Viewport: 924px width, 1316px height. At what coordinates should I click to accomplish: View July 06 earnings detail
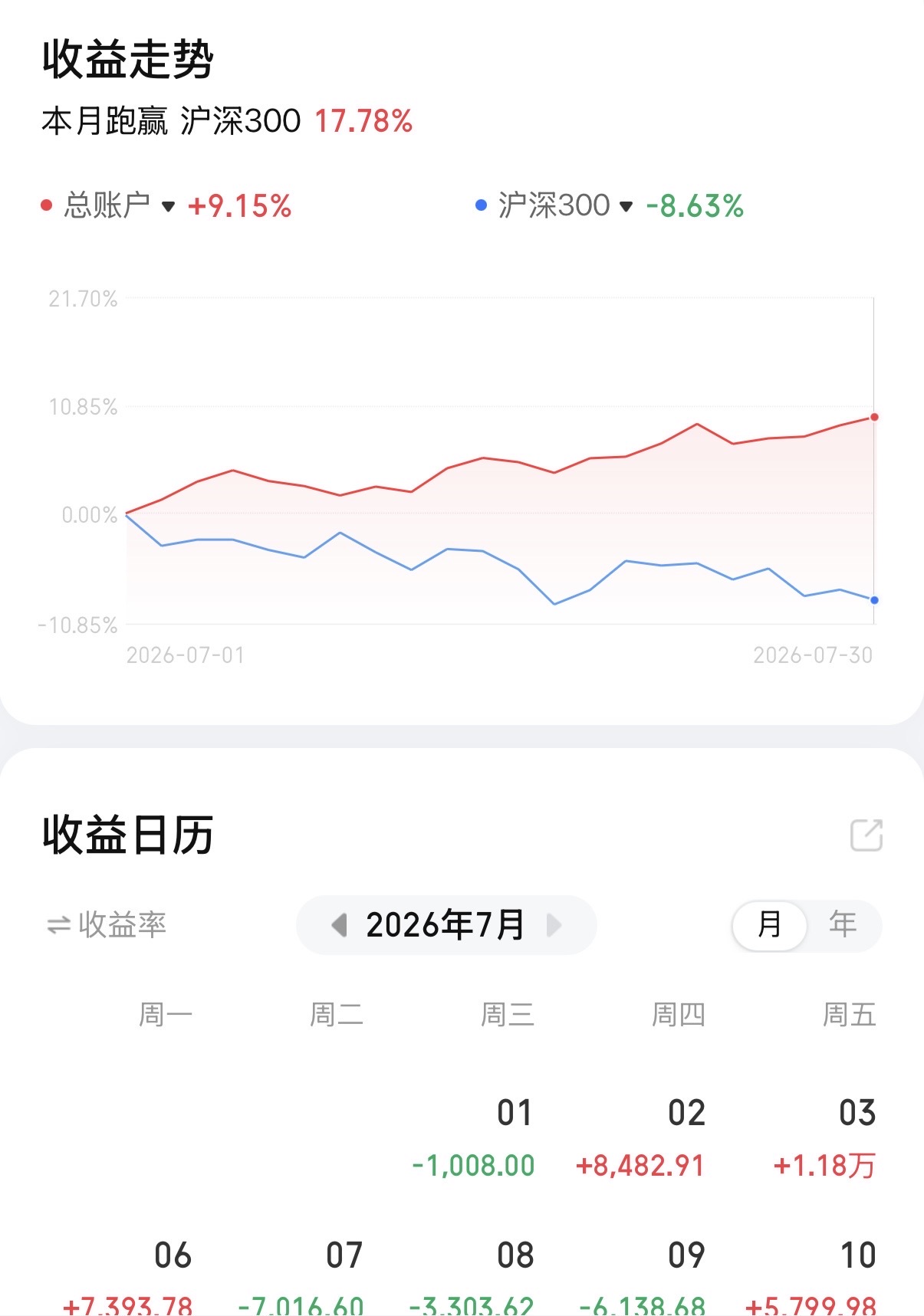(127, 1276)
